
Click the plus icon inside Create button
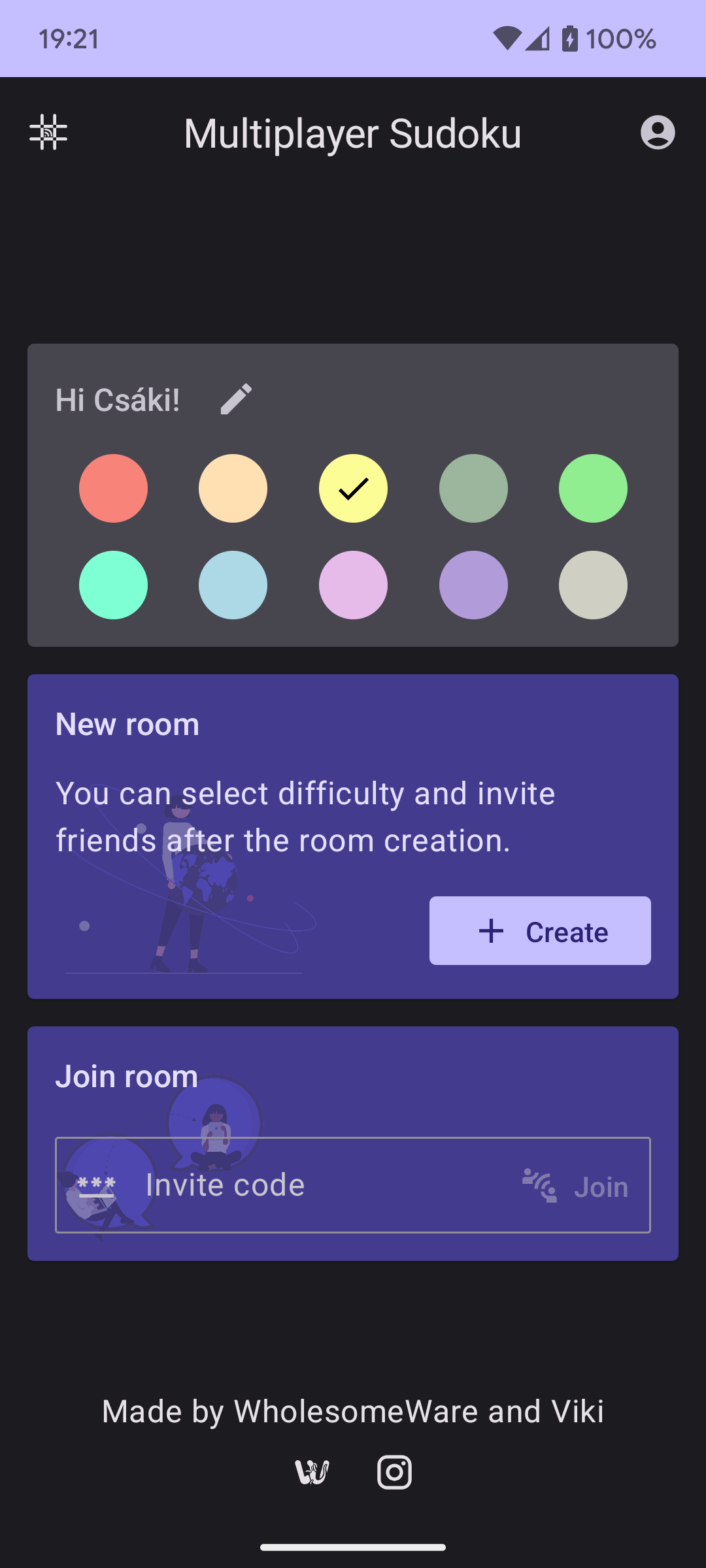[x=490, y=931]
